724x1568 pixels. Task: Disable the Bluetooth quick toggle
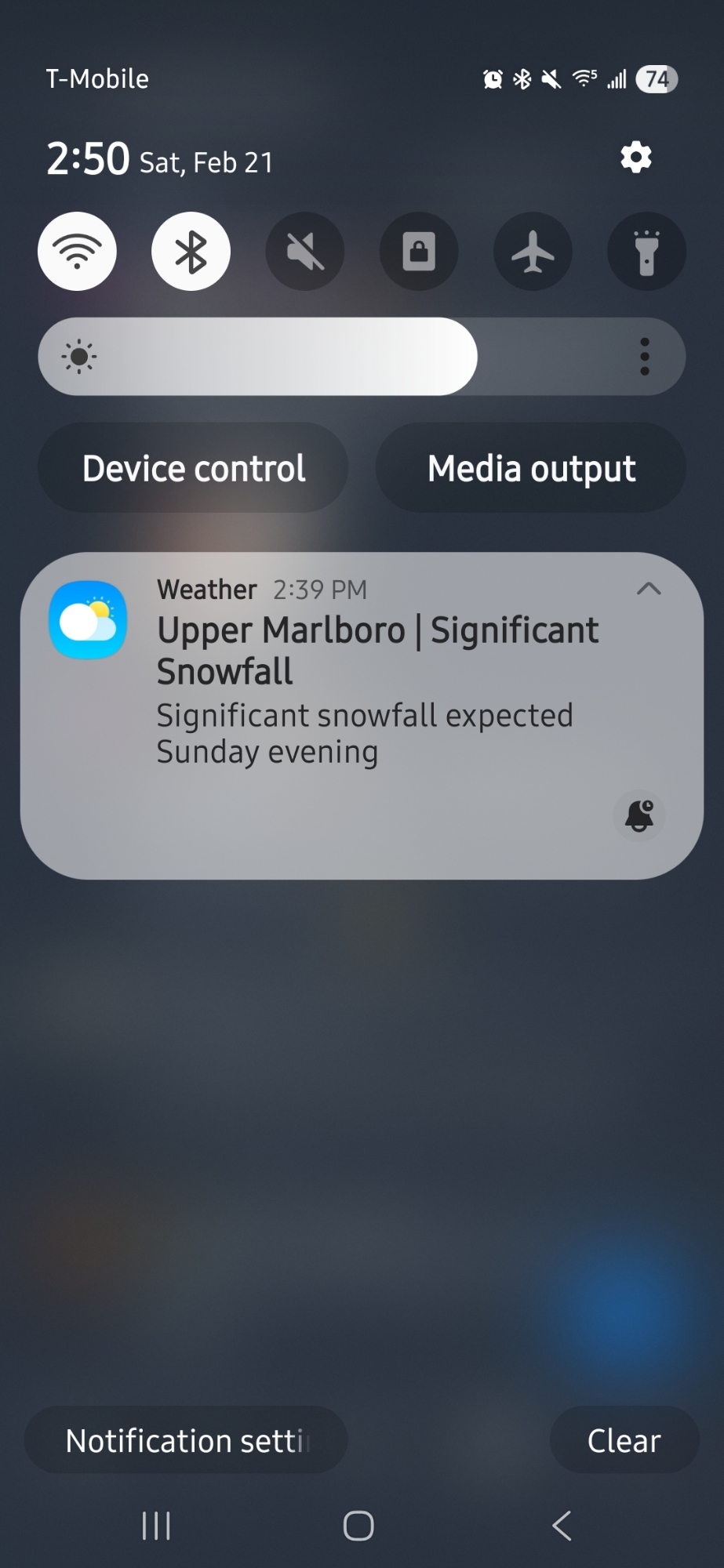(191, 252)
